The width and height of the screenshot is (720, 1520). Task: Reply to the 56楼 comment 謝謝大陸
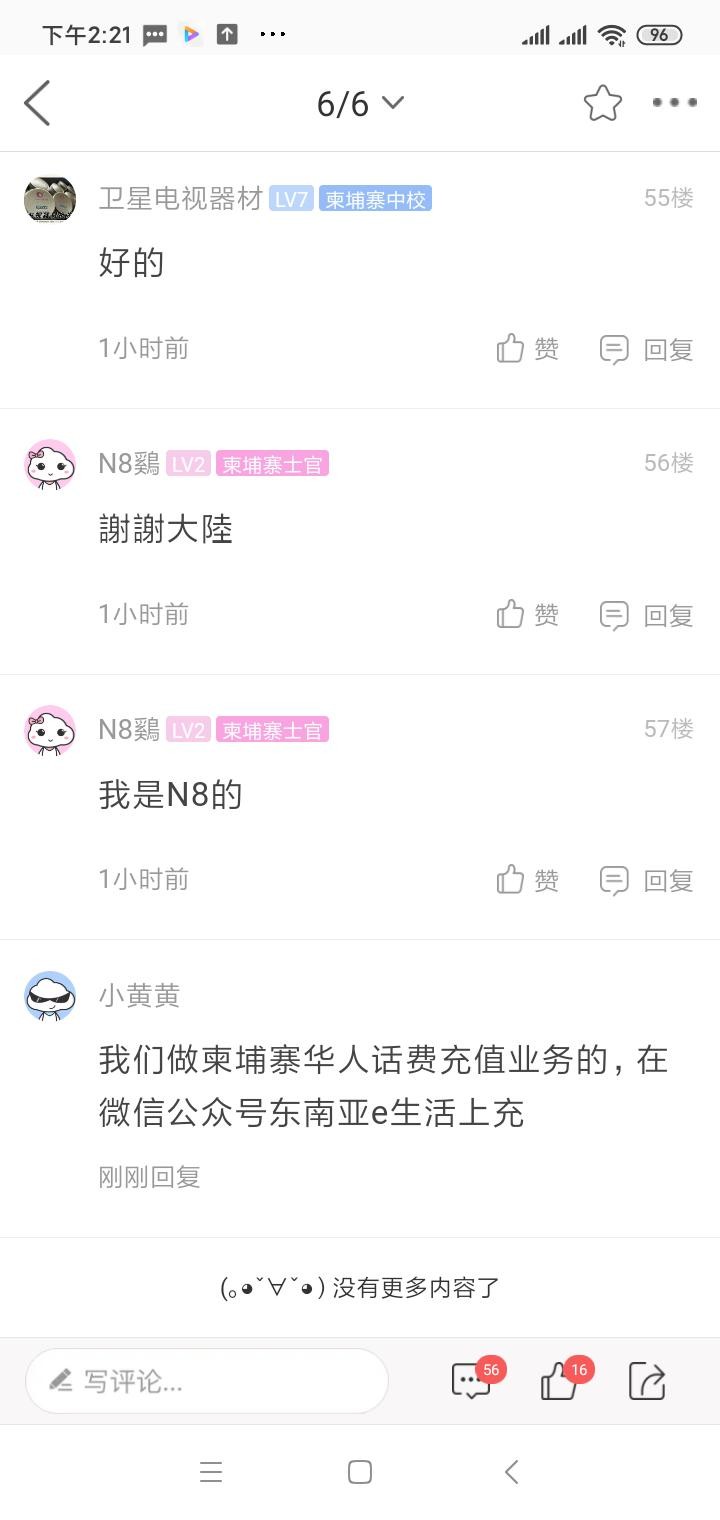[x=646, y=615]
